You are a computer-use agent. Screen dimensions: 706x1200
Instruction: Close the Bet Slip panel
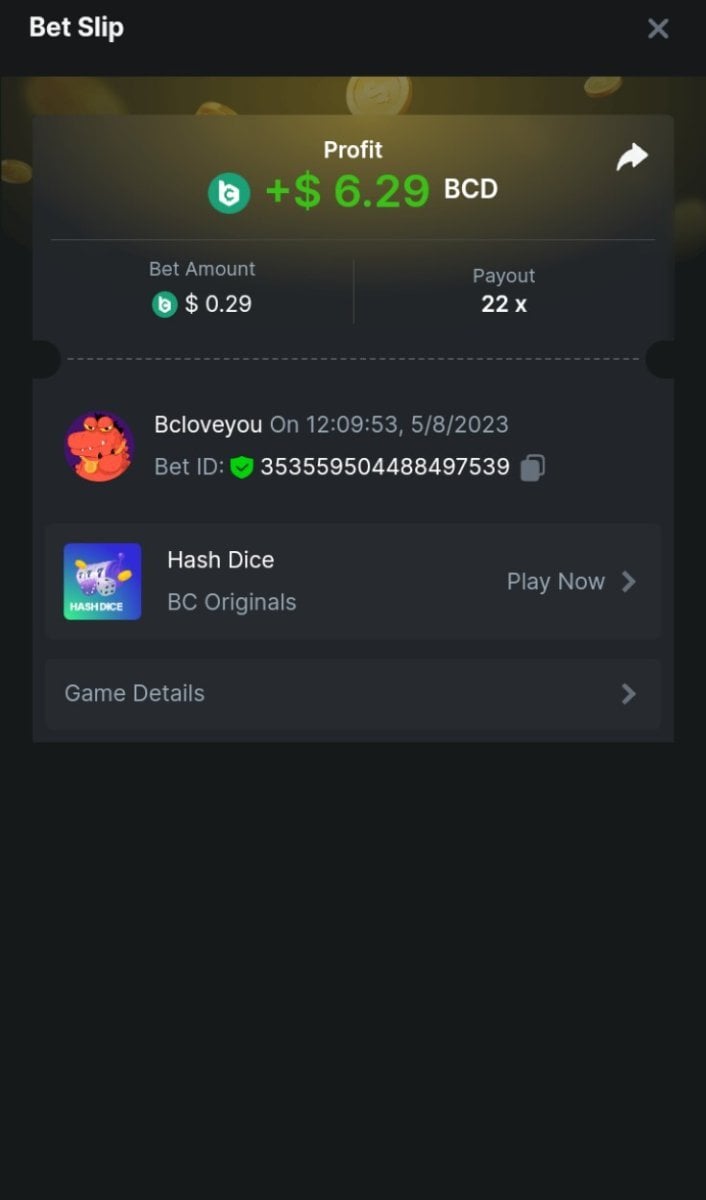(x=658, y=29)
